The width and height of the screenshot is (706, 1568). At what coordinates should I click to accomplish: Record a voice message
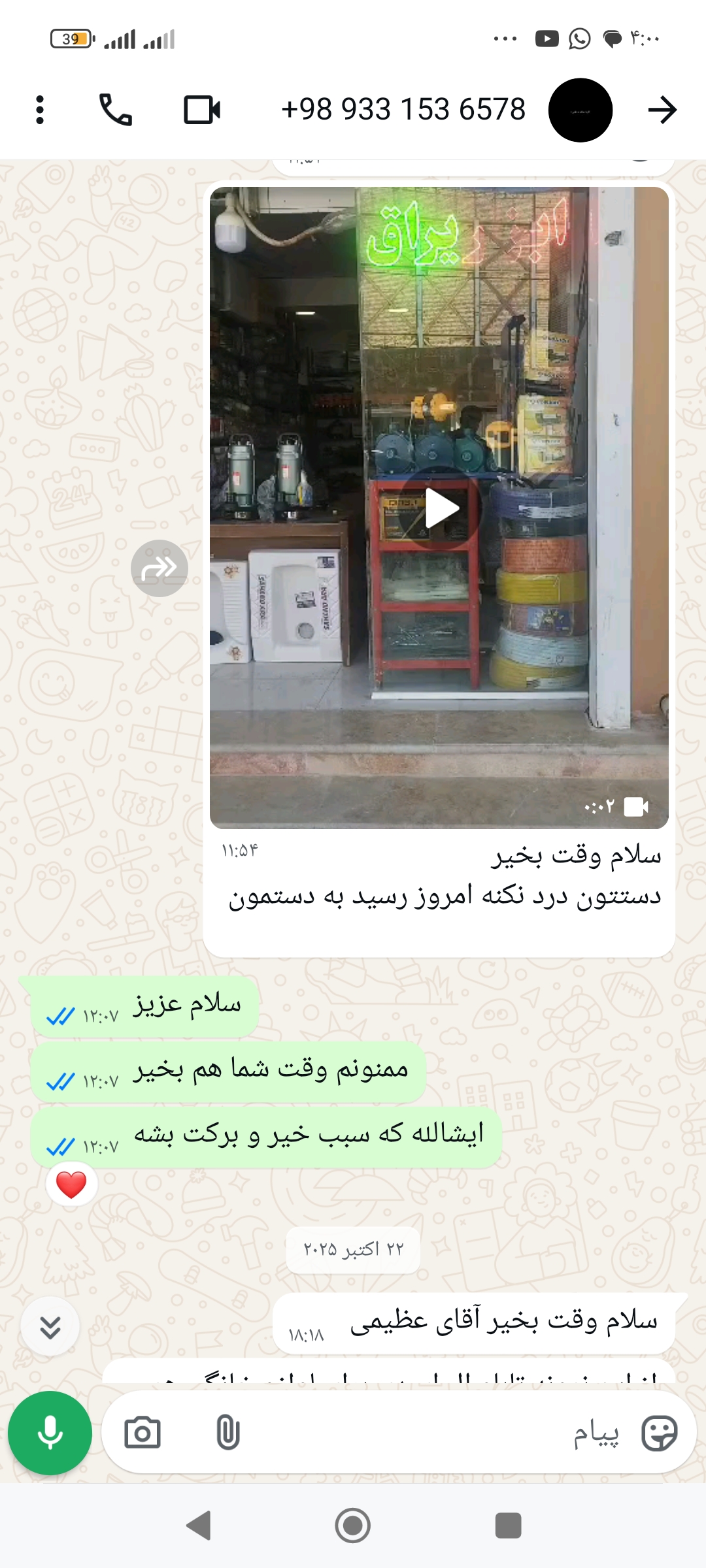[x=50, y=1433]
